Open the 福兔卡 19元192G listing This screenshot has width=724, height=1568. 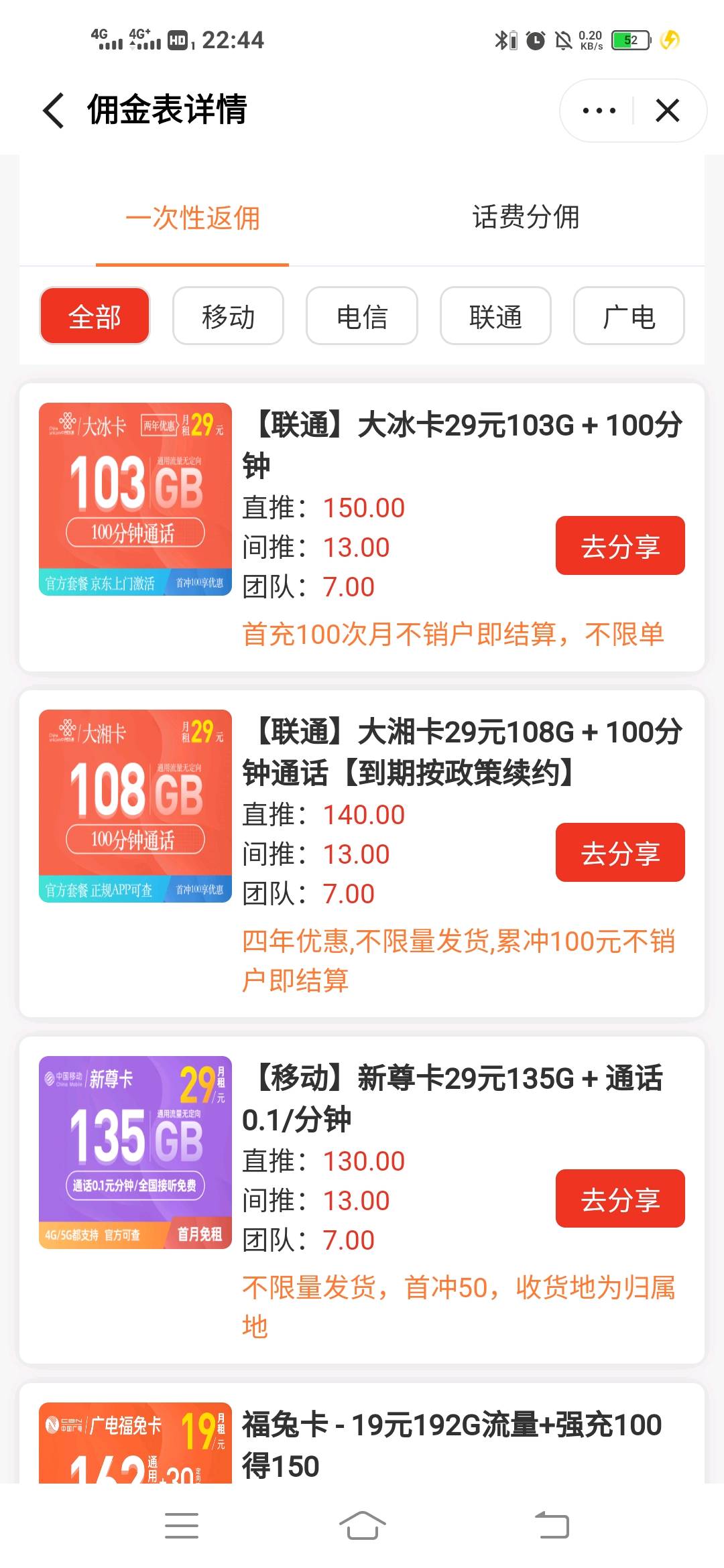(451, 1444)
